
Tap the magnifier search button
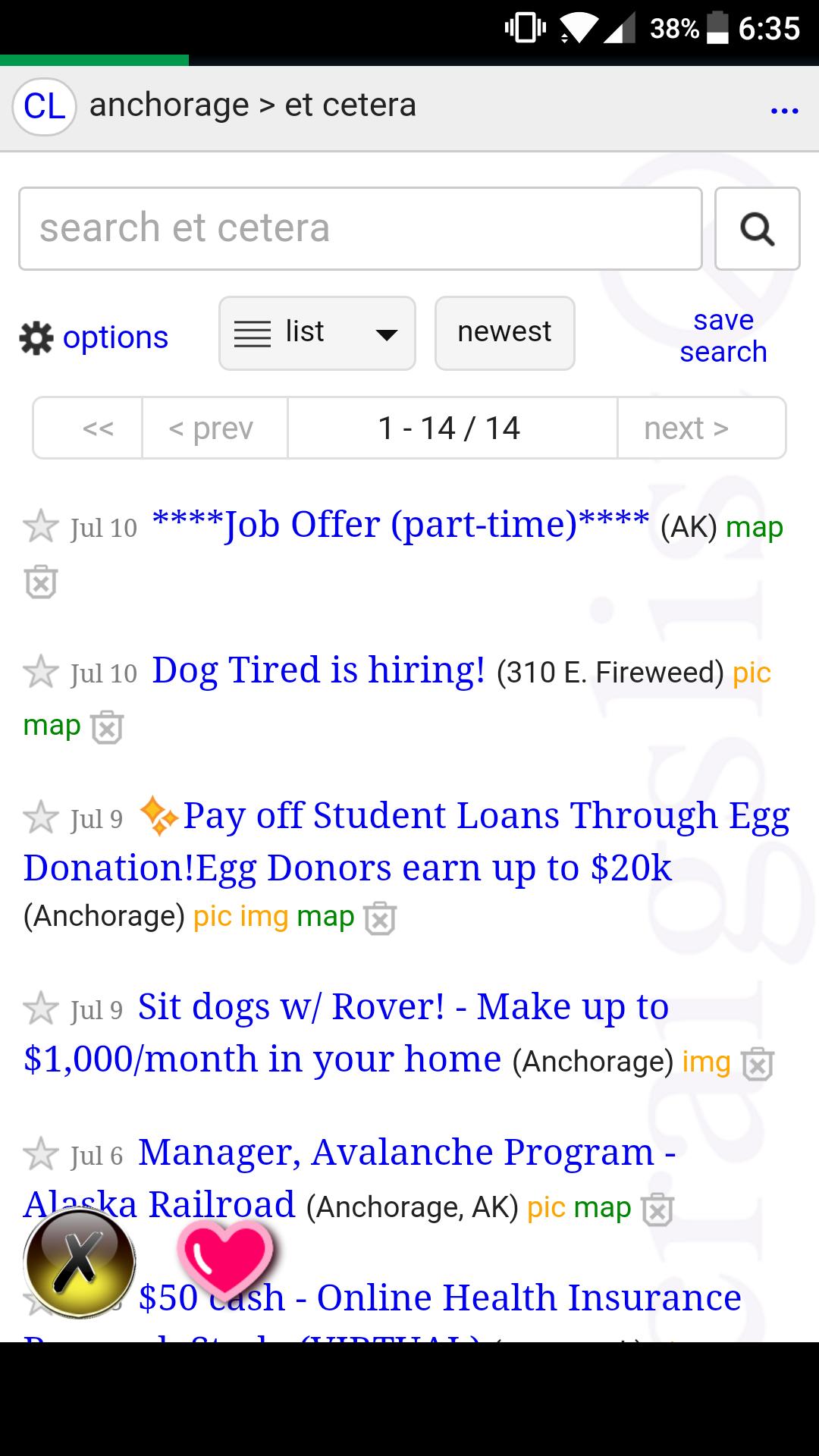pos(757,228)
